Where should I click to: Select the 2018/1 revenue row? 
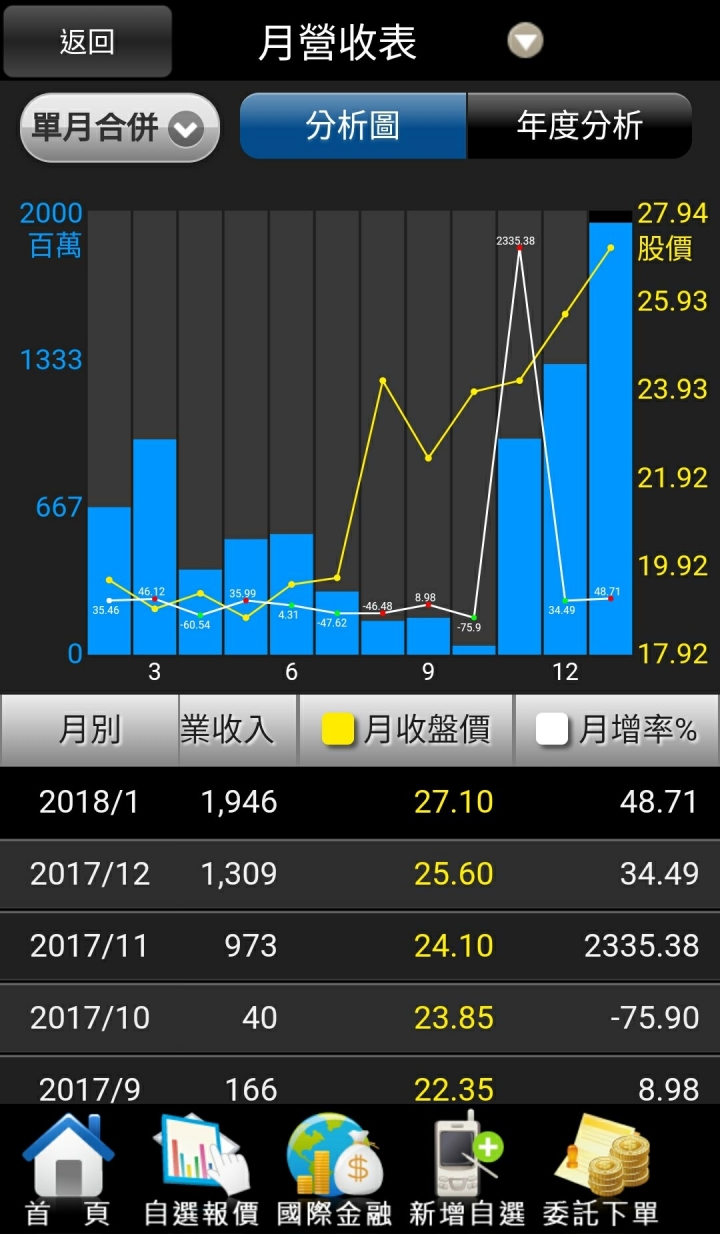(360, 802)
